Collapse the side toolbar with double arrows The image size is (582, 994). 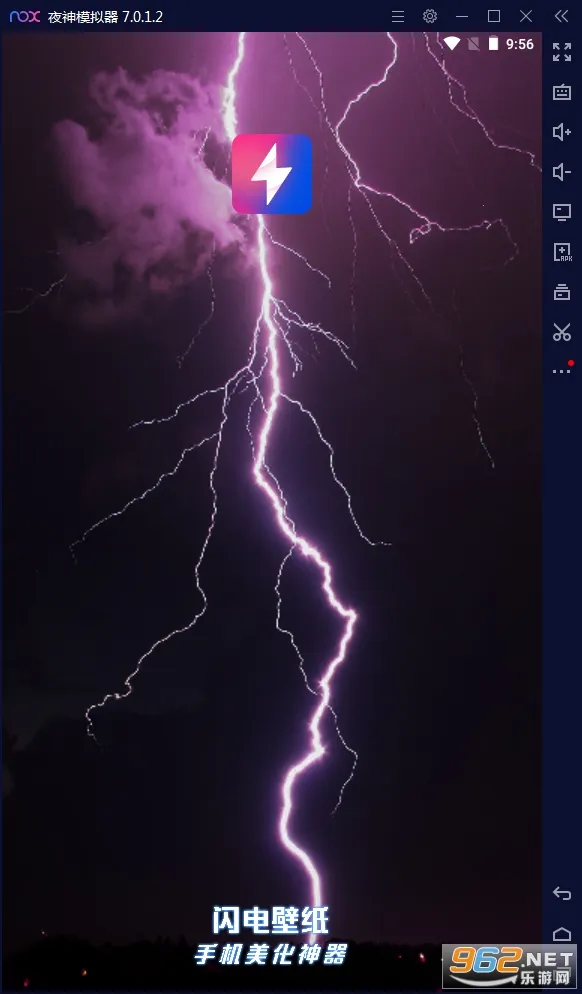click(x=561, y=16)
